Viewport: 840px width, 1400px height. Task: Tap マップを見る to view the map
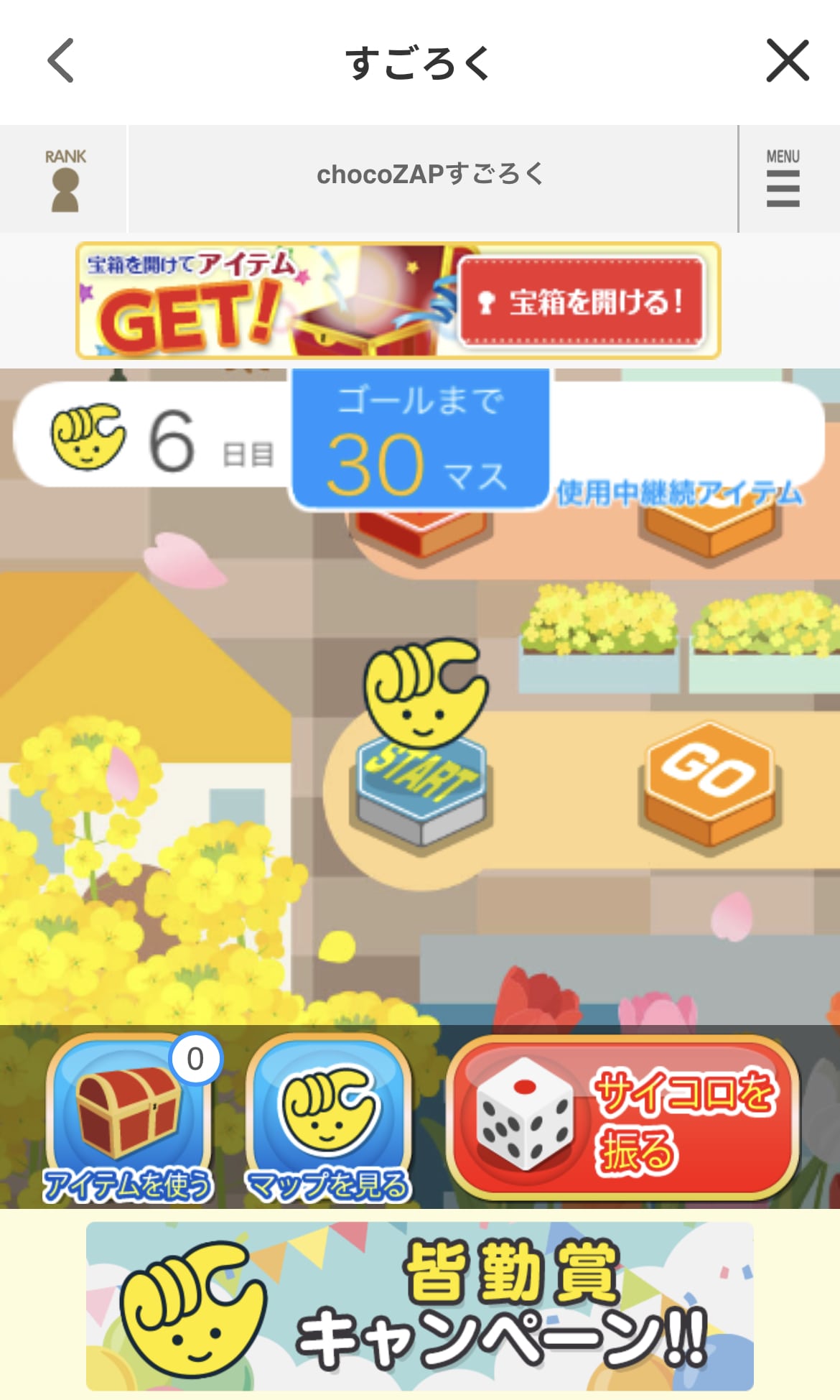pyautogui.click(x=328, y=1118)
